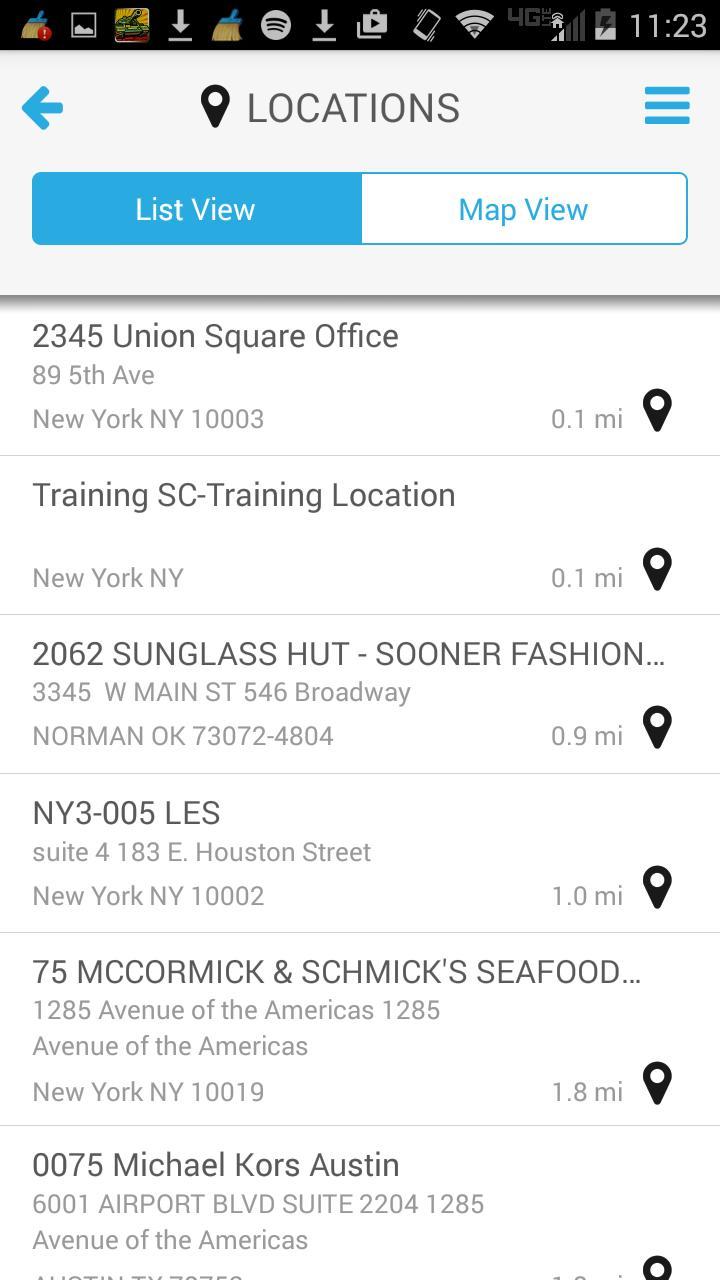Open the hamburger menu at top right

667,105
